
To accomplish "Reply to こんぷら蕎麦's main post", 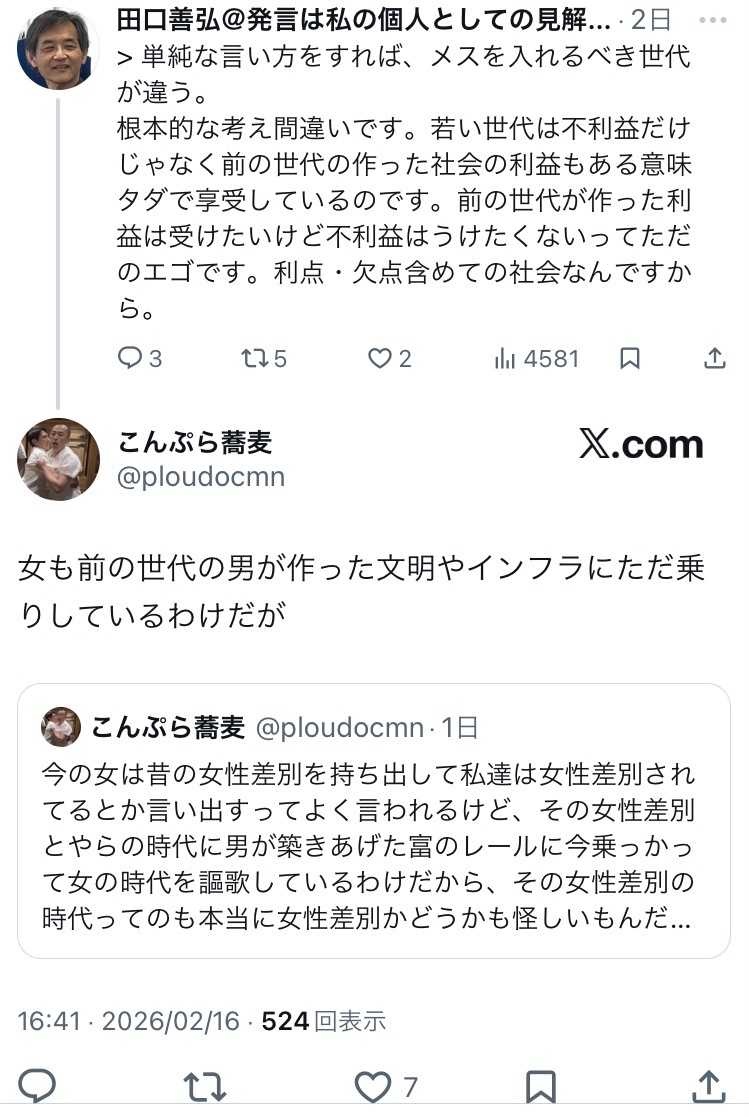I will 37,1086.
